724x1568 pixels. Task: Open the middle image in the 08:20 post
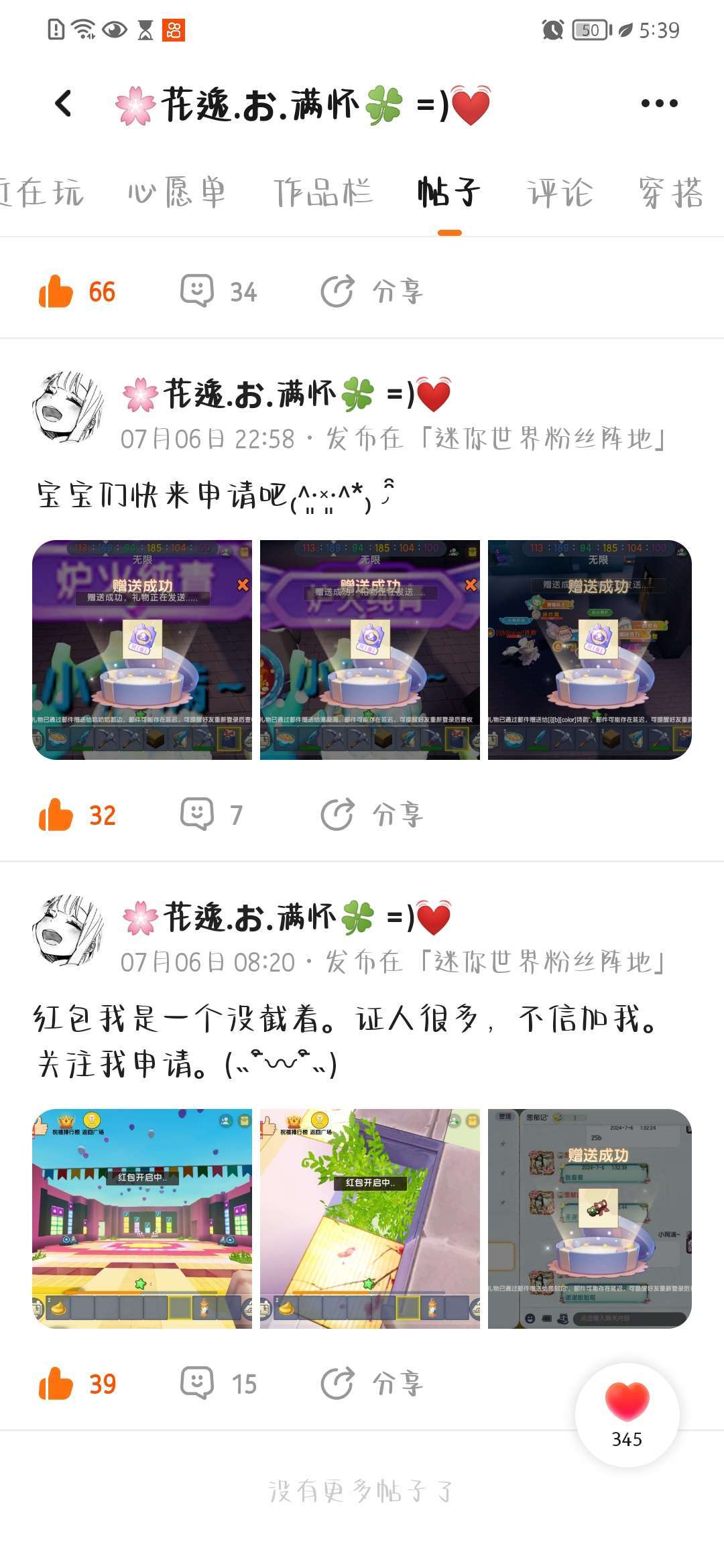click(x=369, y=1219)
